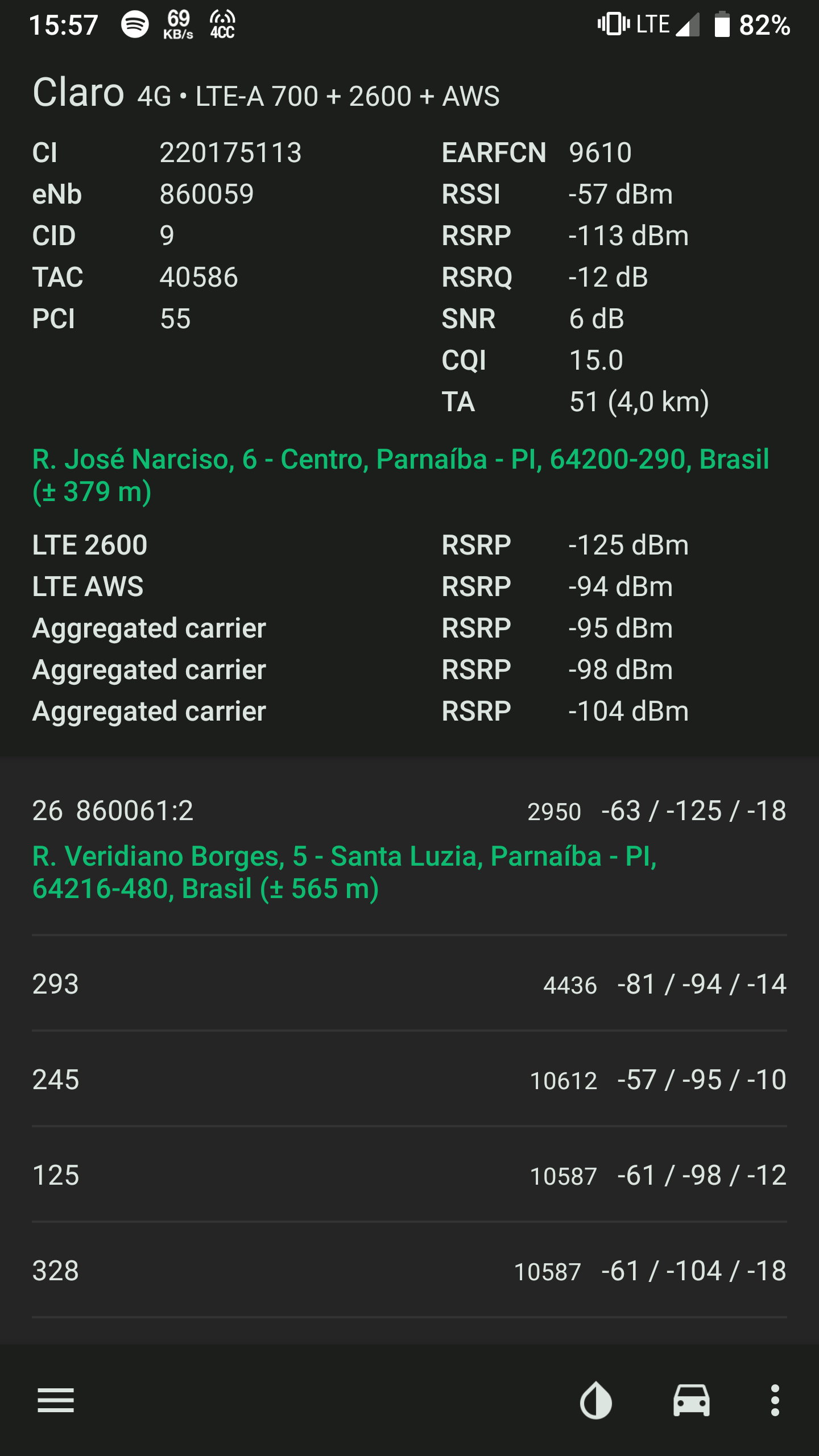Toggle the dark theme contrast icon
The height and width of the screenshot is (1456, 819).
595,1400
